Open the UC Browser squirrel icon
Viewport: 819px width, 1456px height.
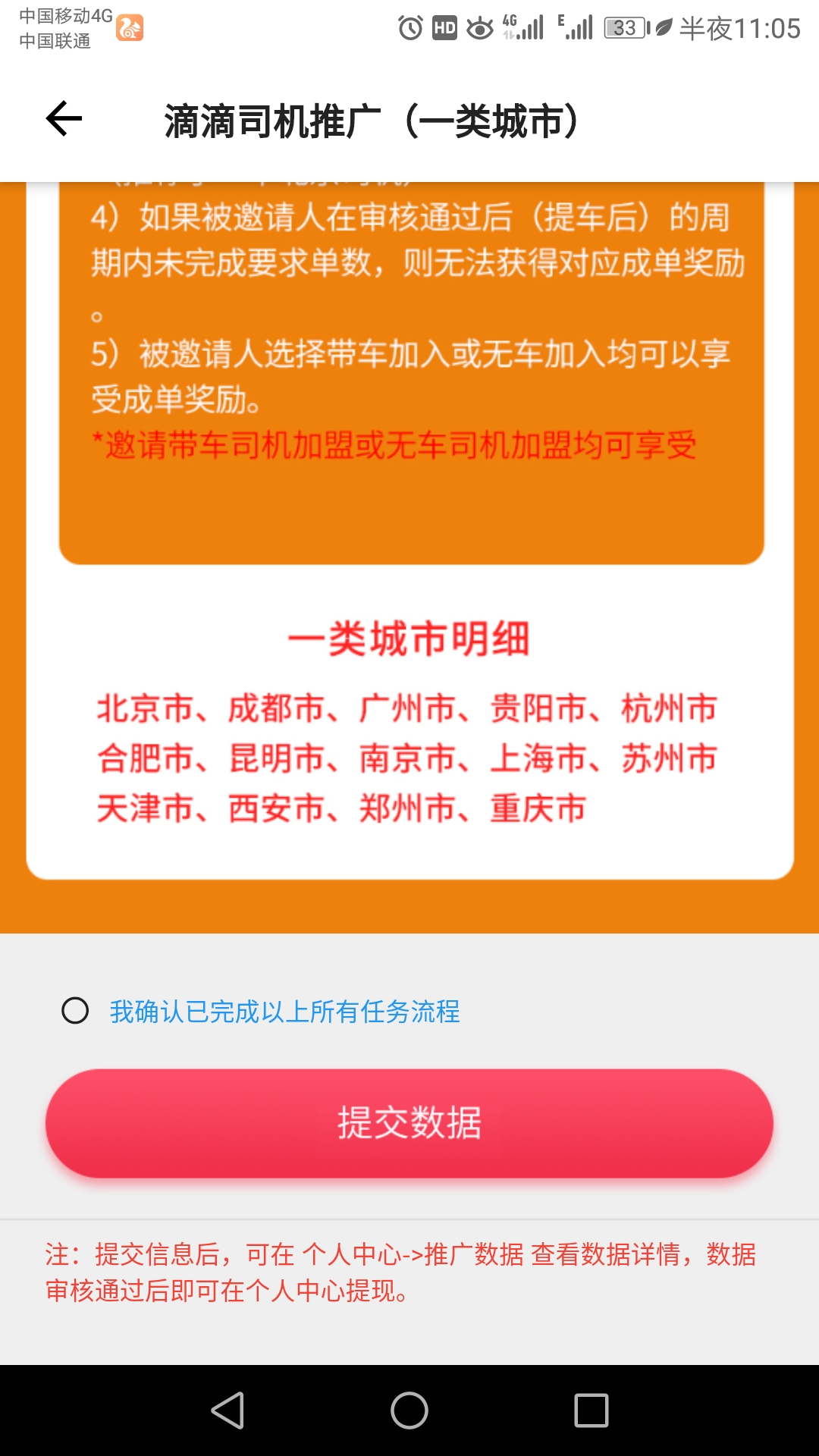pyautogui.click(x=129, y=28)
